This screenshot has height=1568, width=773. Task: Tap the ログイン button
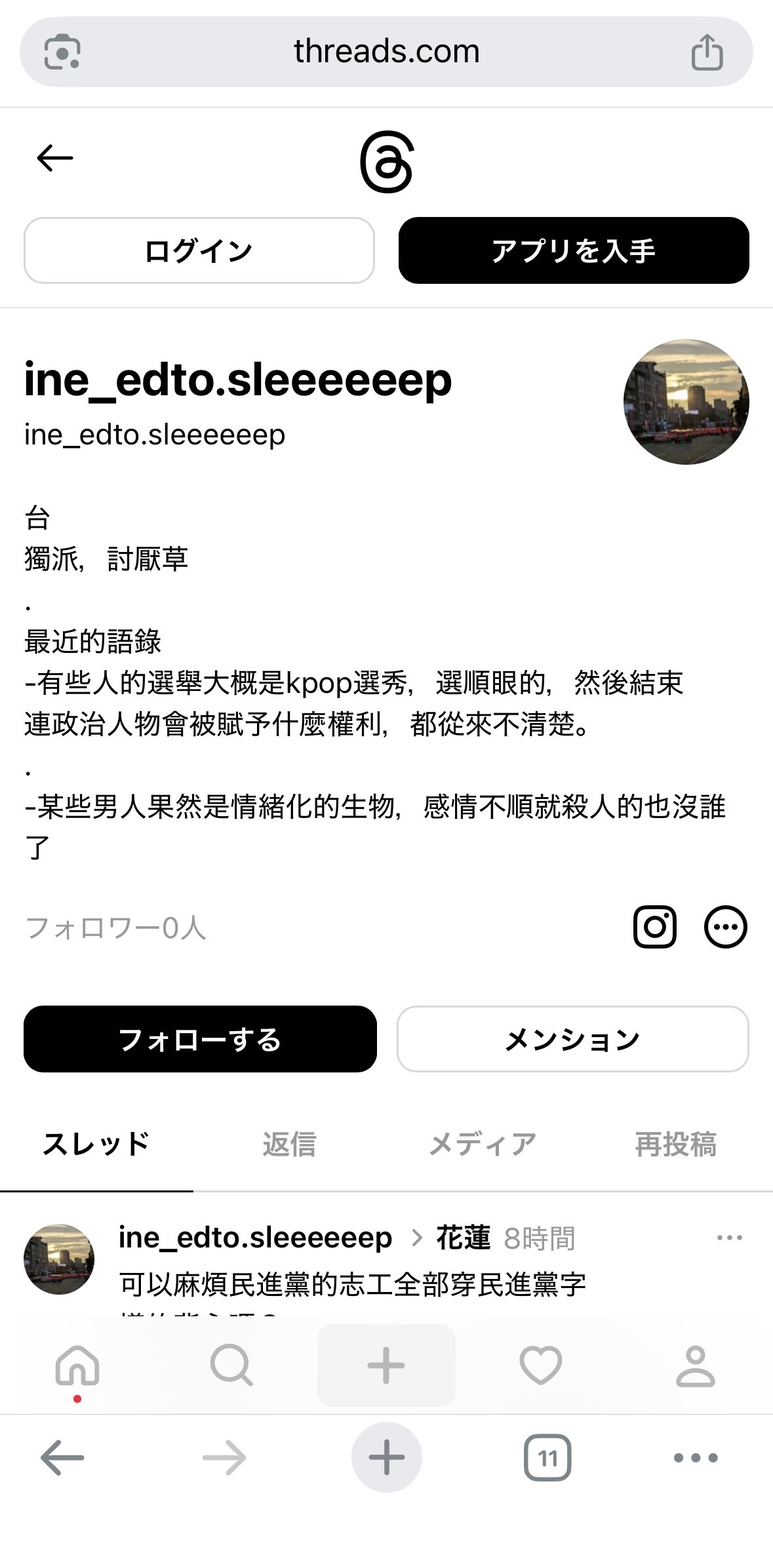coord(199,251)
